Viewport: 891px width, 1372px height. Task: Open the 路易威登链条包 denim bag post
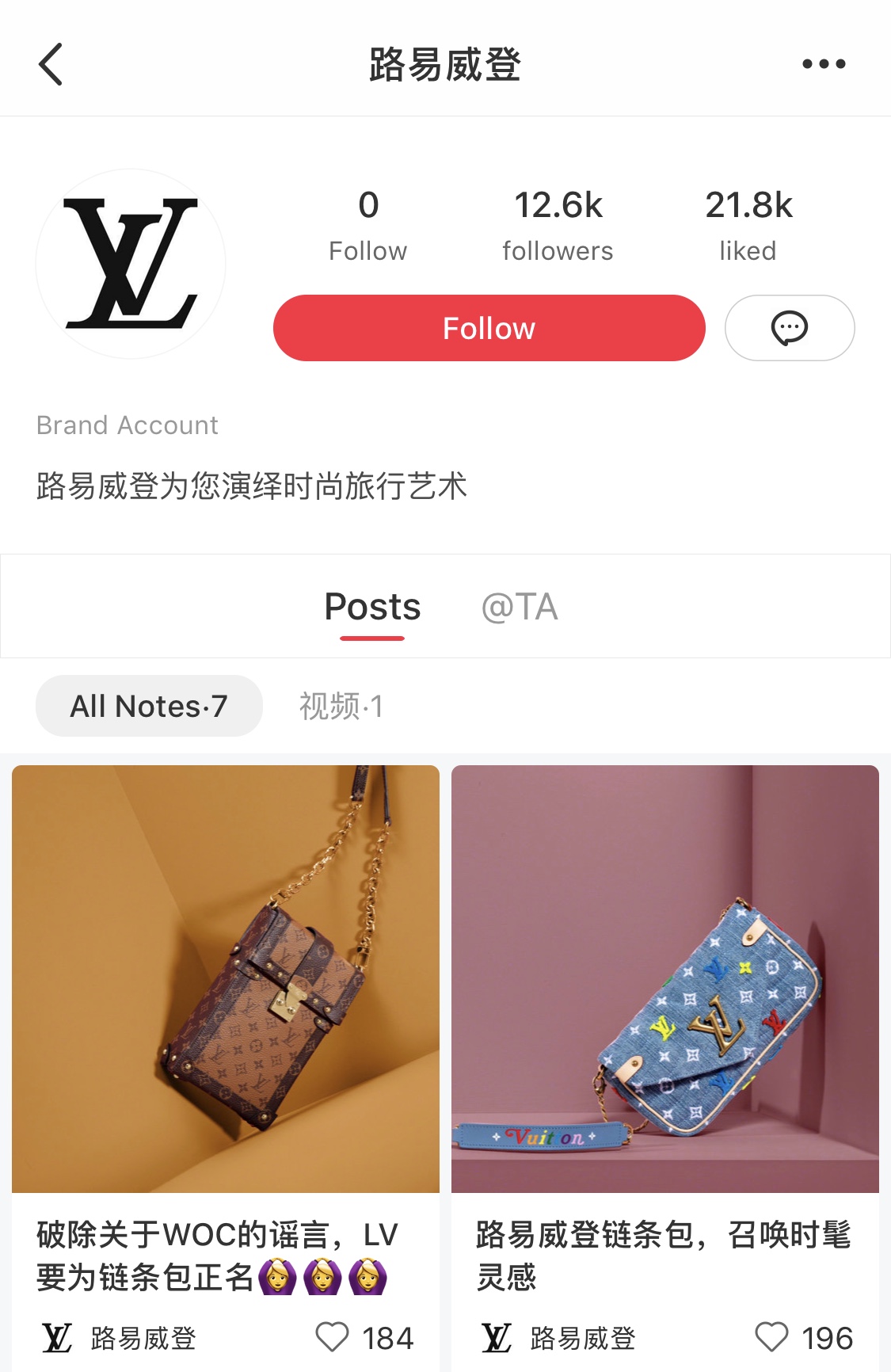tap(665, 978)
